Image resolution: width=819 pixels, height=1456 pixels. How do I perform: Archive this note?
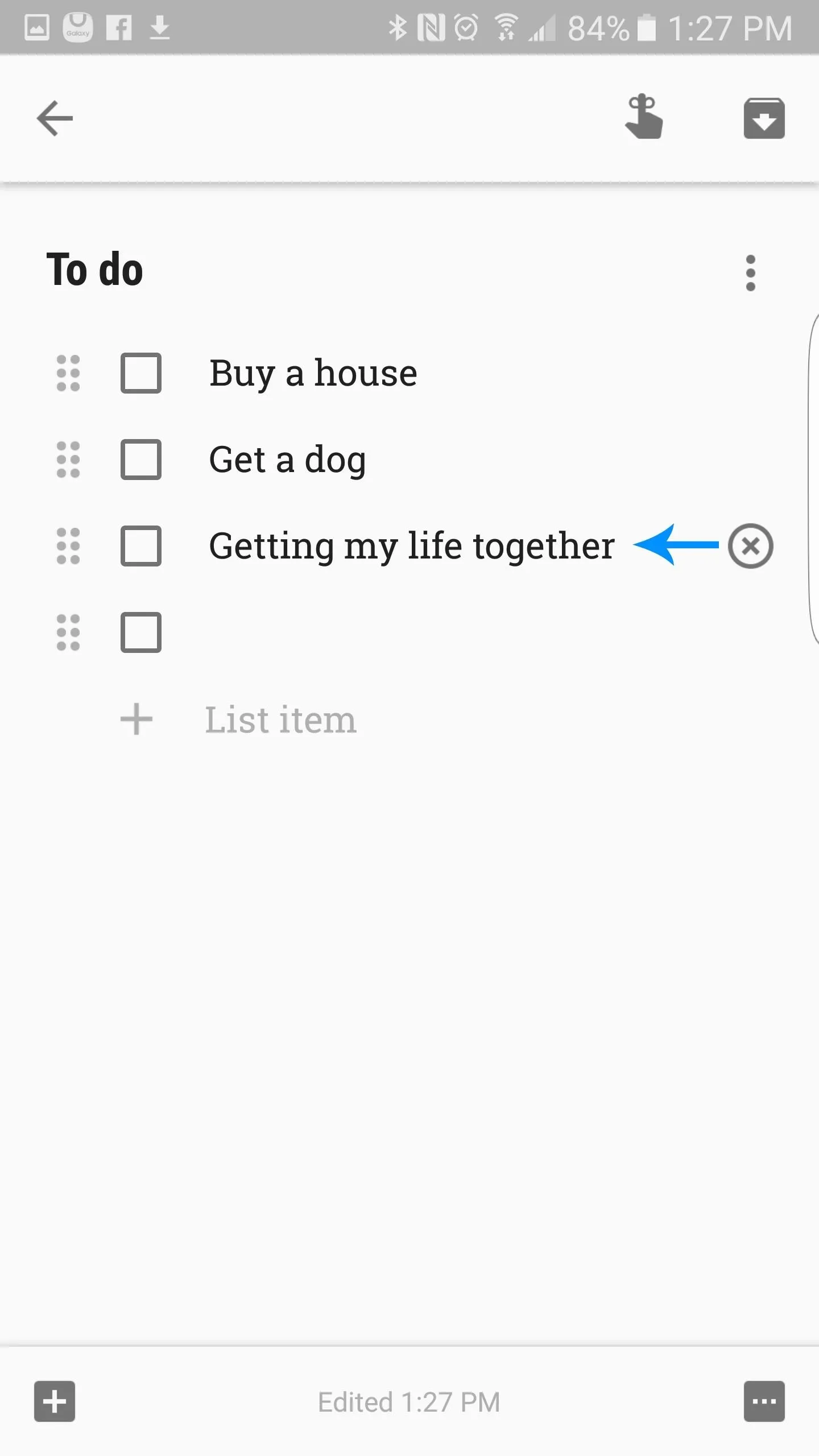(x=764, y=118)
